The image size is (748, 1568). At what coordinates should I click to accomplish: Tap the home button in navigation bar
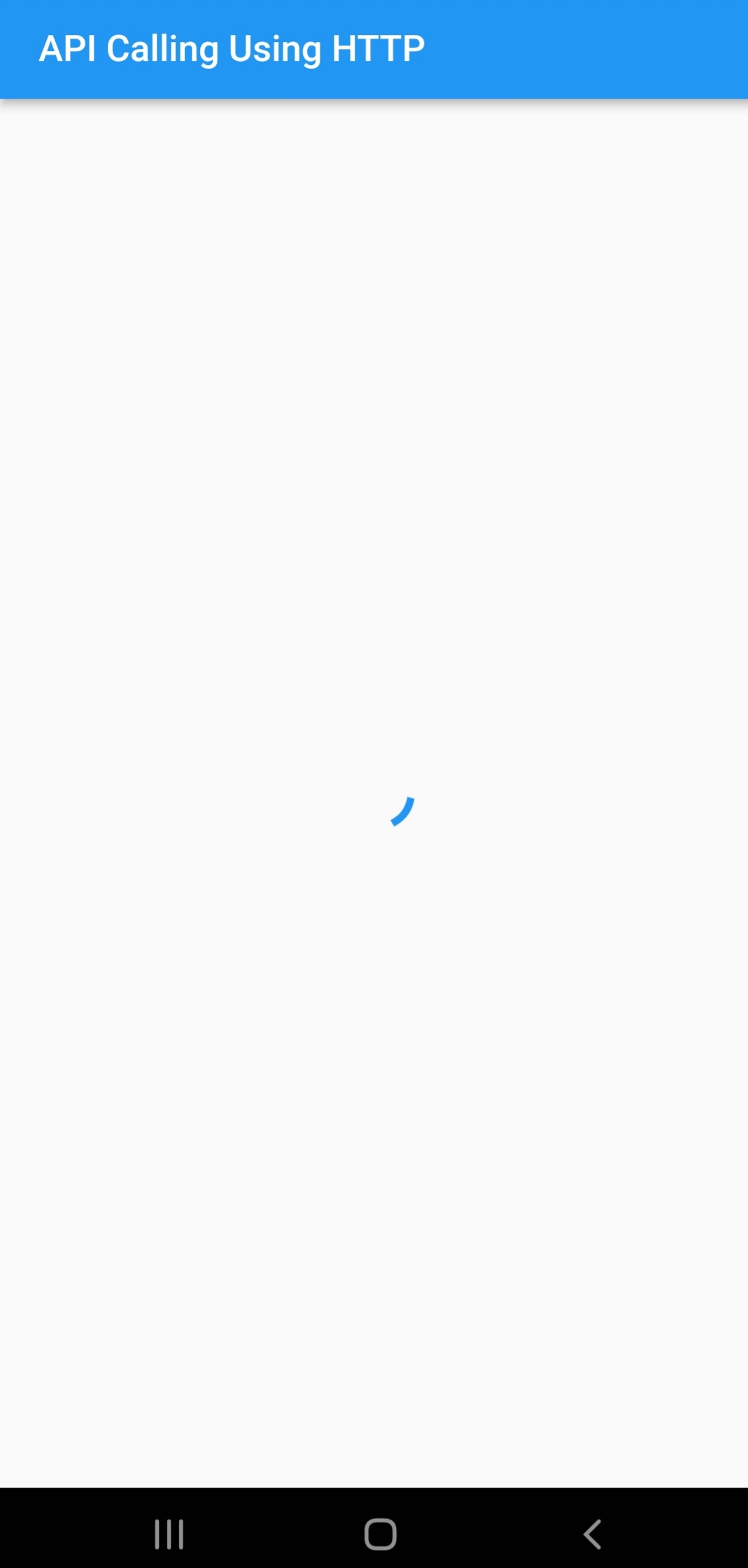click(381, 1534)
